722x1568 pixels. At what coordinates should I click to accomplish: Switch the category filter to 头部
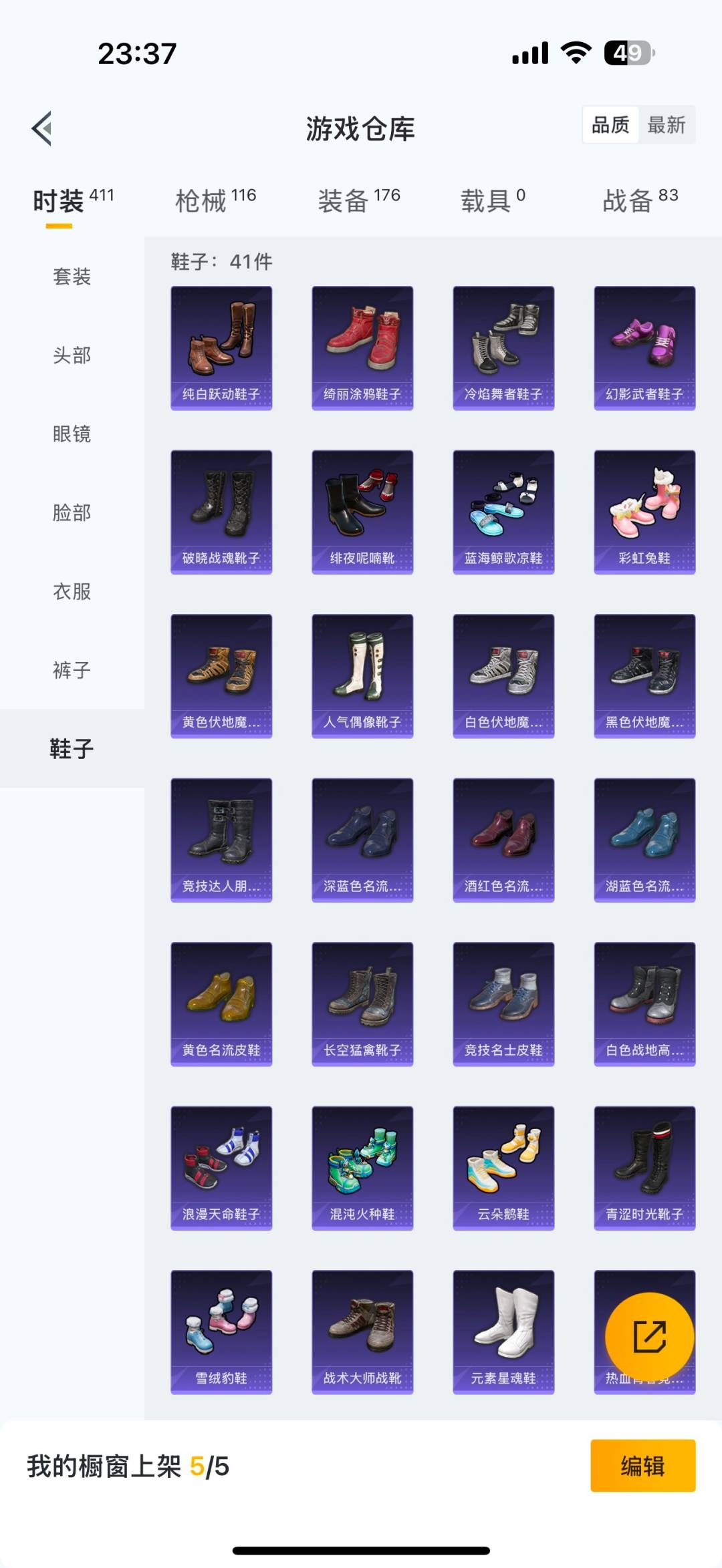pos(72,355)
